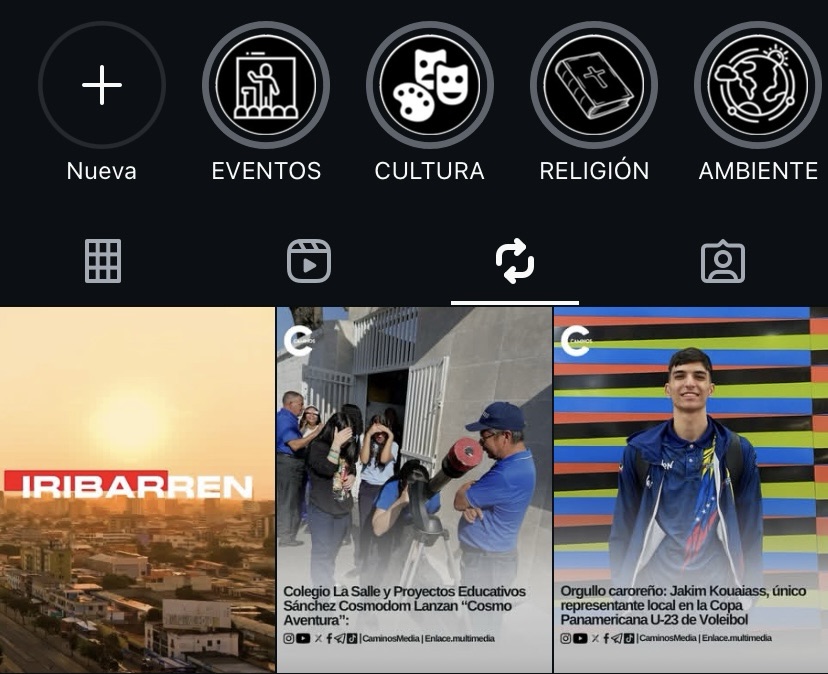
Task: Switch to the posts grid tab
Action: 103,261
